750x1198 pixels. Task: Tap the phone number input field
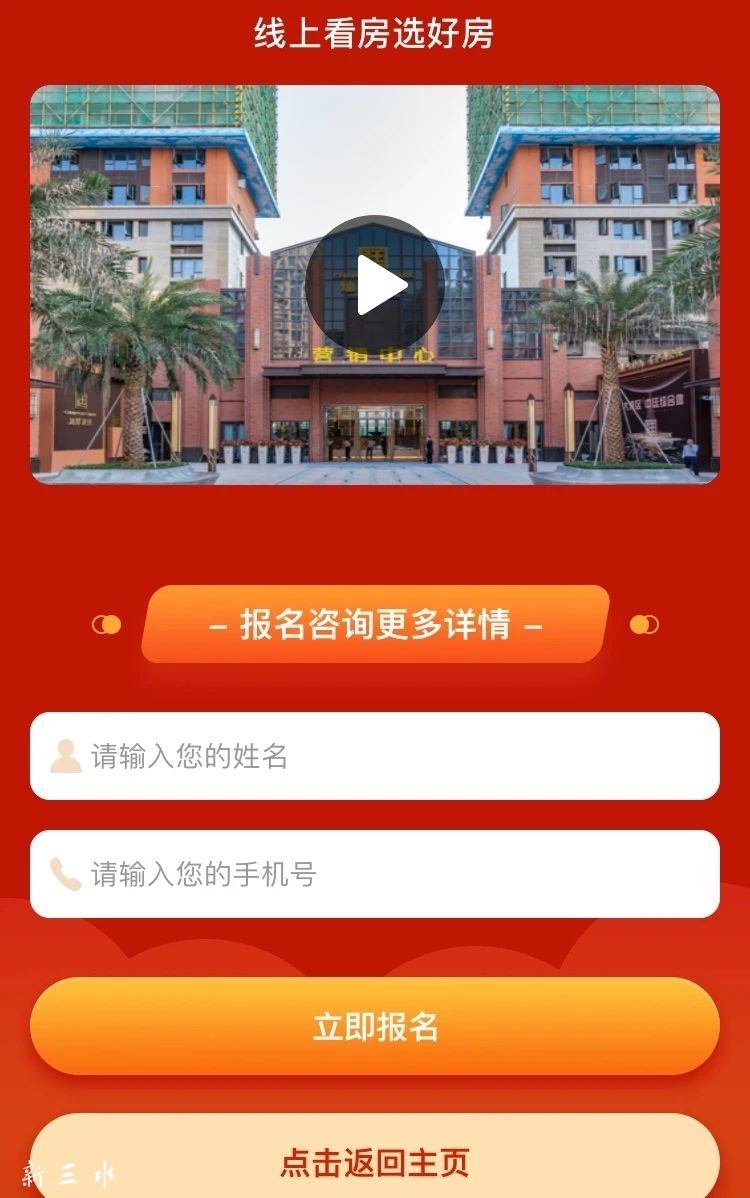coord(375,874)
